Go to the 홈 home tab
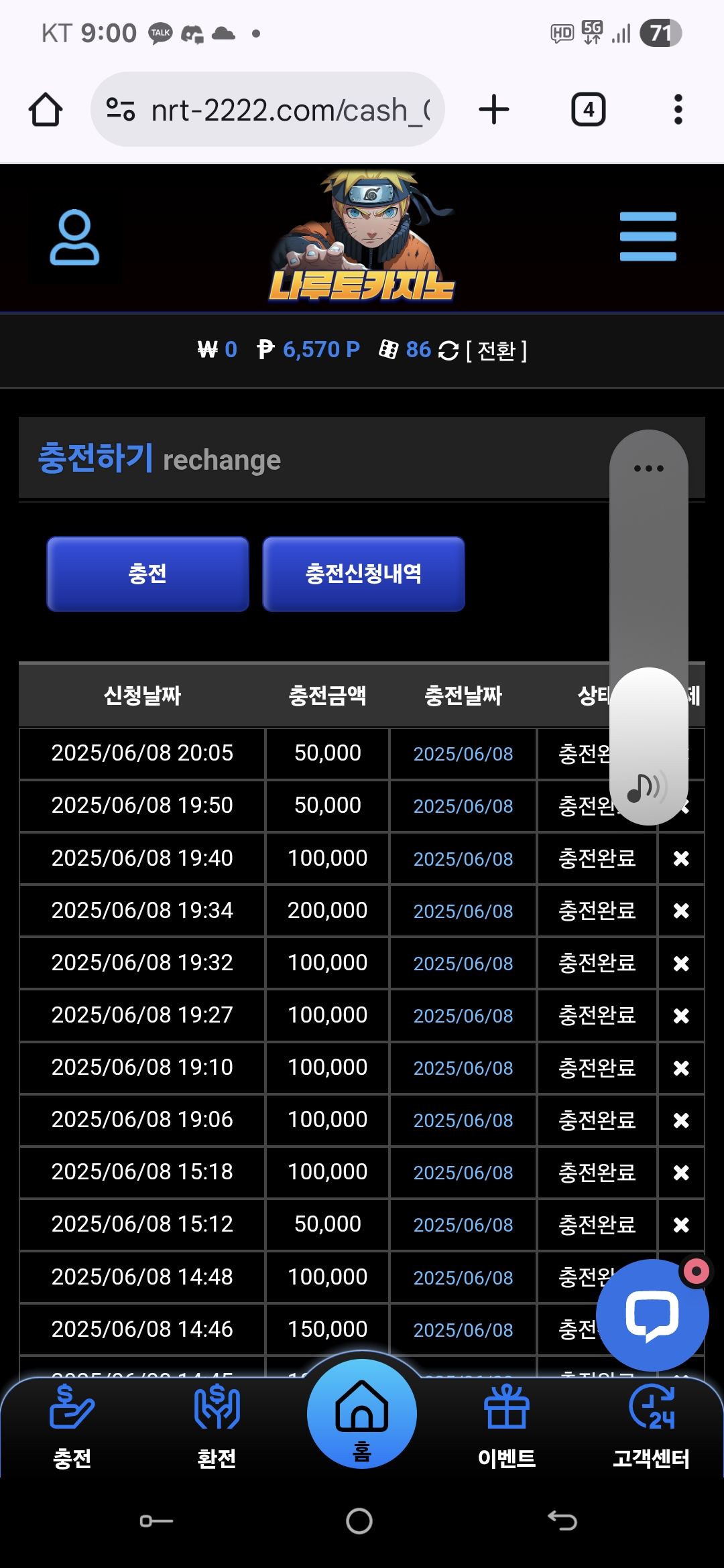Screen dimensions: 724x1568 tap(362, 1414)
